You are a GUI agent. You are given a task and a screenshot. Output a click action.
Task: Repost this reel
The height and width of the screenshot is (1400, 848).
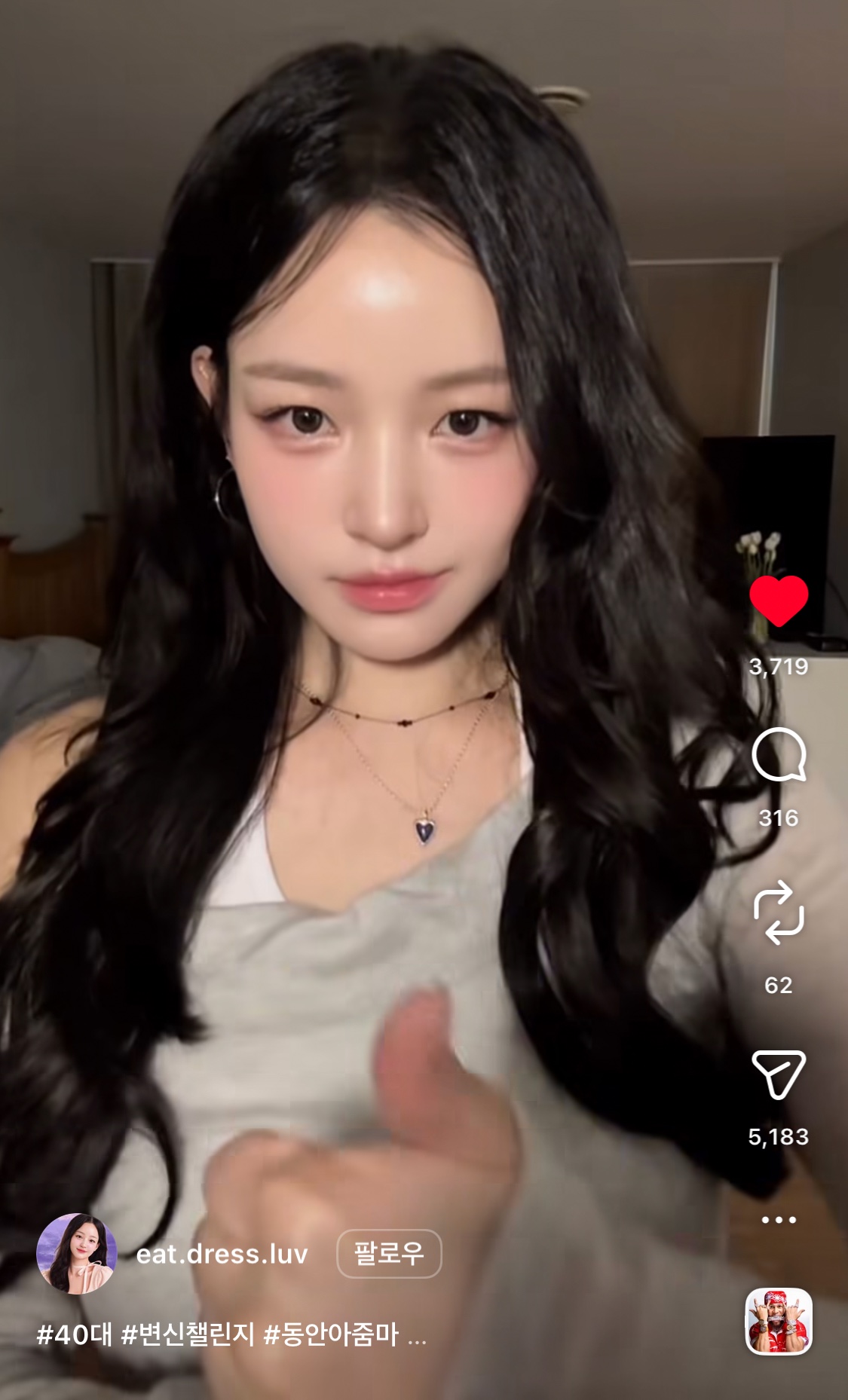tap(779, 912)
